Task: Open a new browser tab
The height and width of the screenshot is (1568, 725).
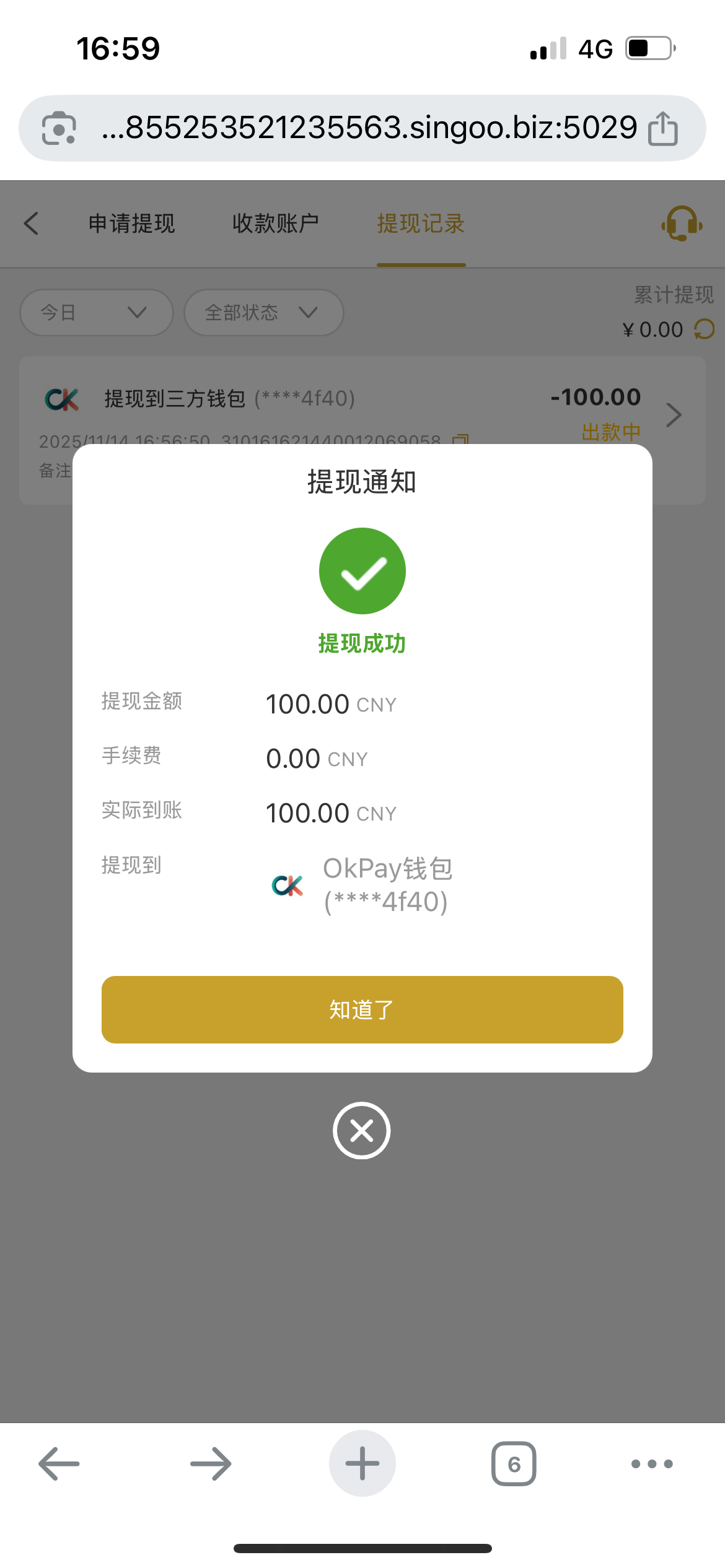Action: point(362,1464)
